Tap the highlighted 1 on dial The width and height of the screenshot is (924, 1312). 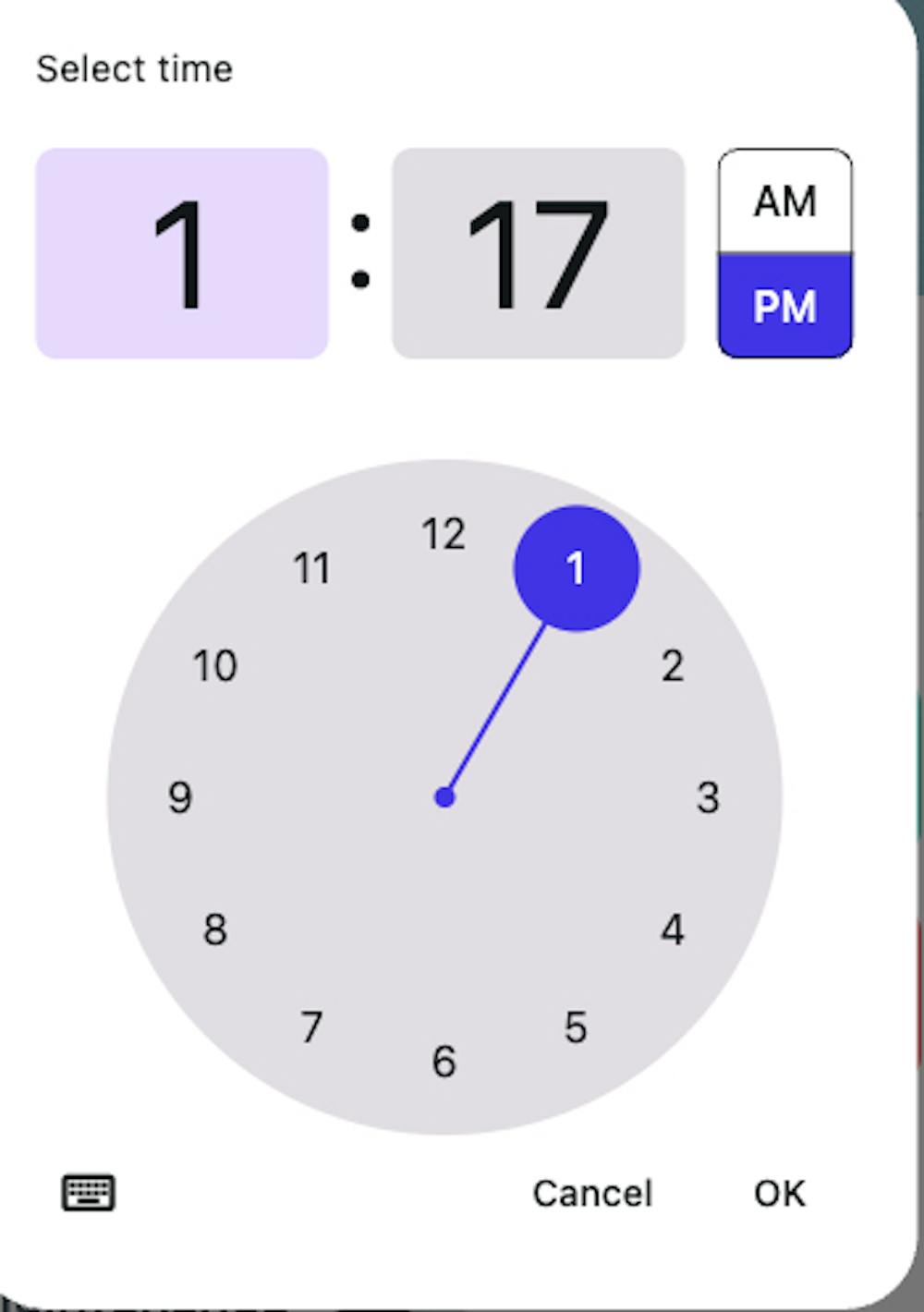tap(577, 568)
